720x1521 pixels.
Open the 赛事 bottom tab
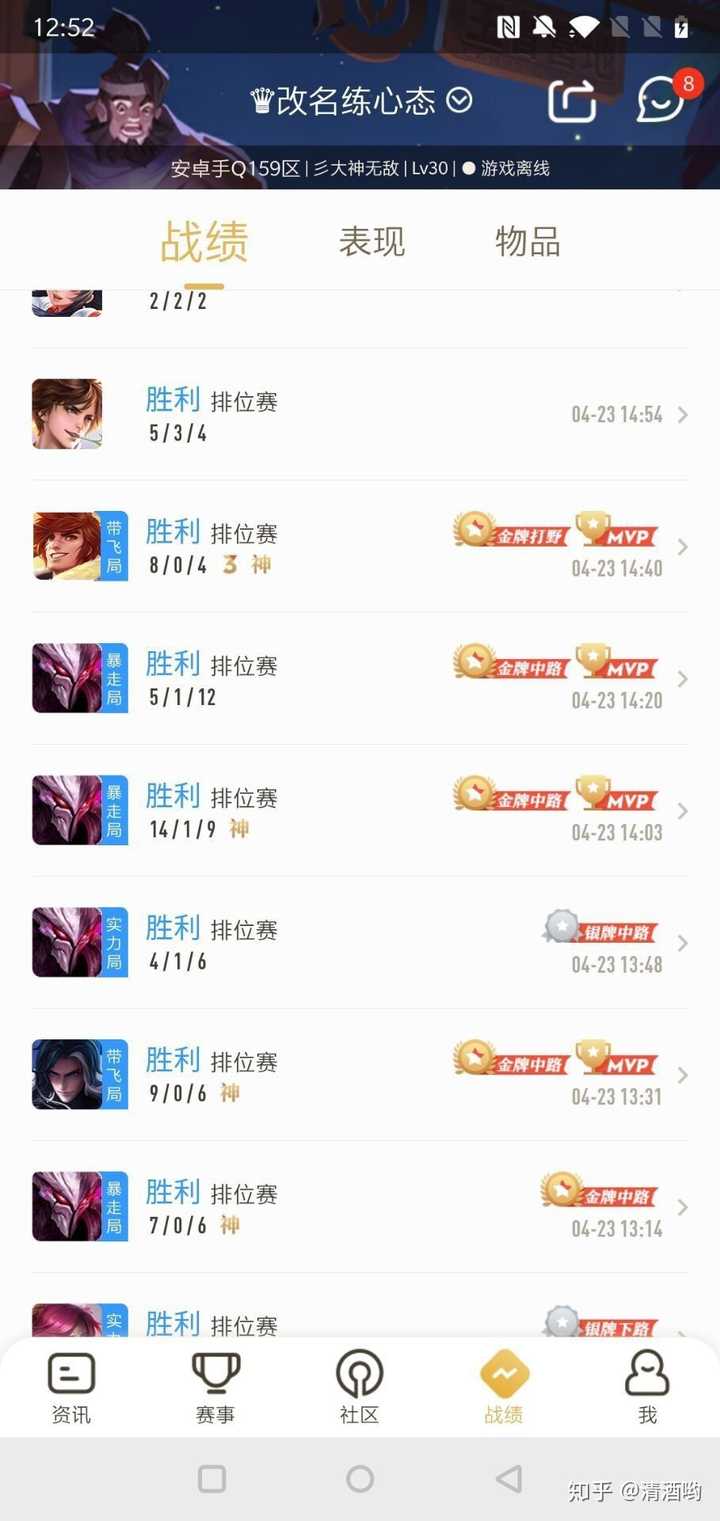pyautogui.click(x=216, y=1388)
